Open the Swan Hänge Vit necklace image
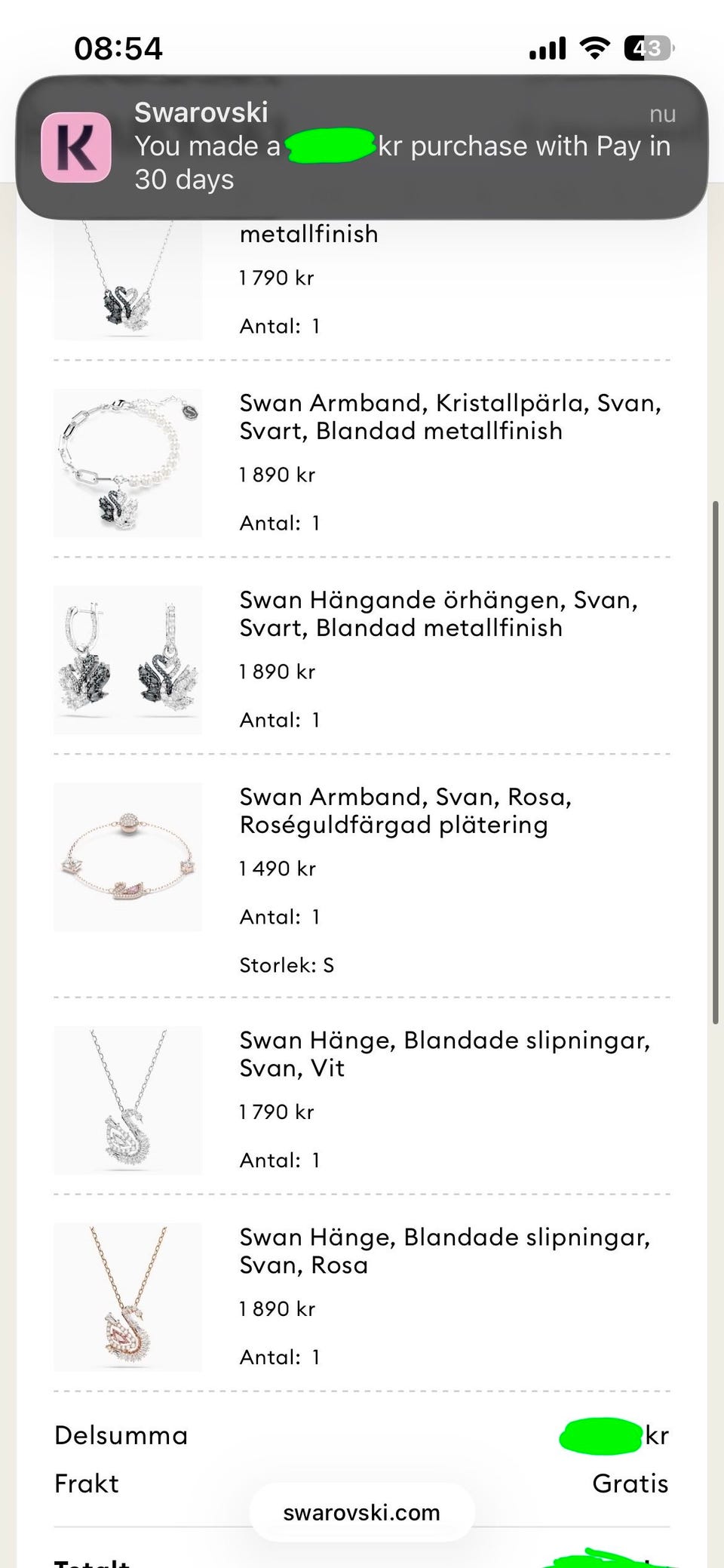This screenshot has width=724, height=1568. [127, 1099]
